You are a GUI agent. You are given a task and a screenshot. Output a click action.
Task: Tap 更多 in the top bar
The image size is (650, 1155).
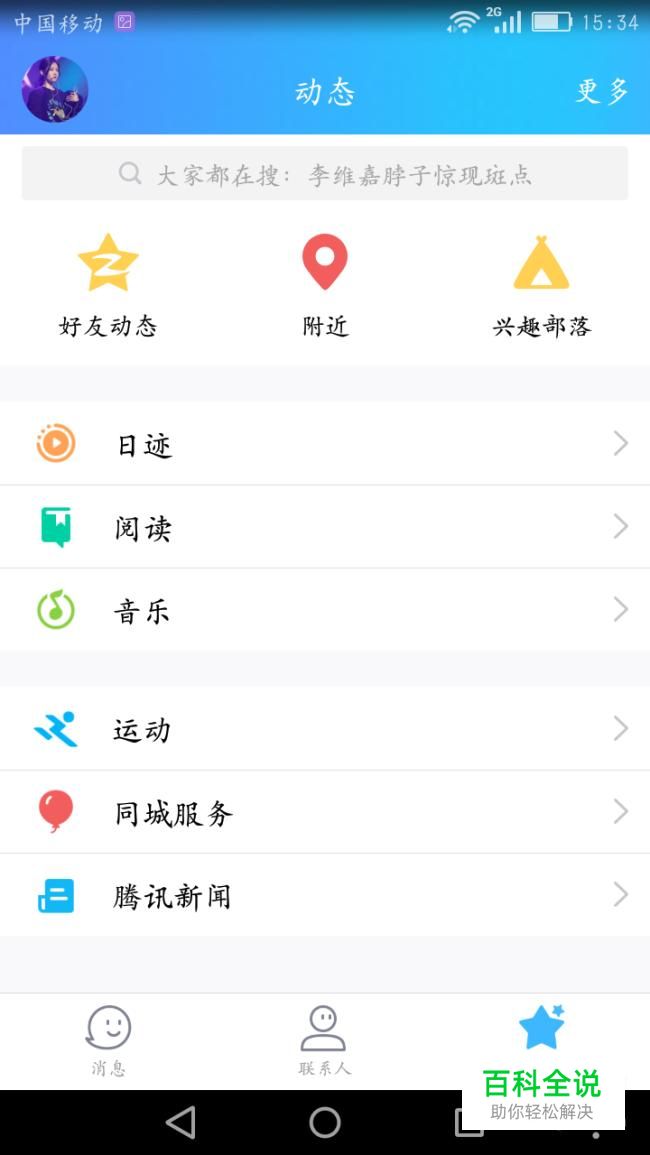602,91
